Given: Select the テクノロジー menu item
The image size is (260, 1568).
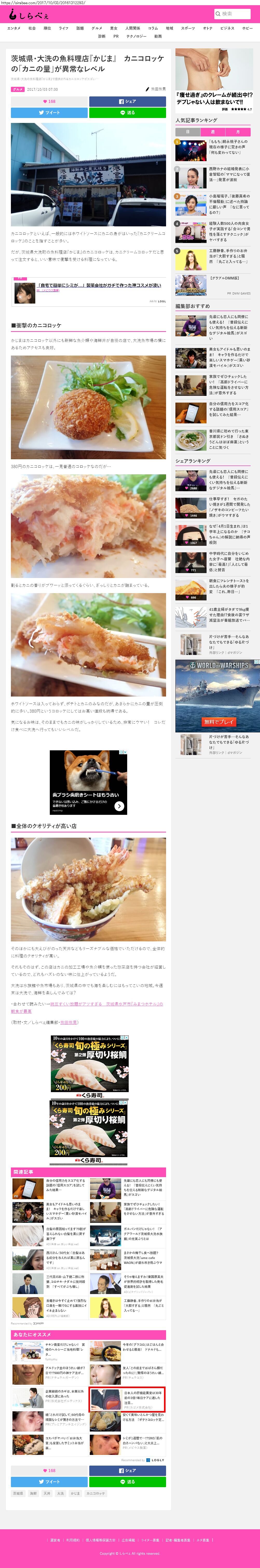Looking at the screenshot, I should 136,36.
